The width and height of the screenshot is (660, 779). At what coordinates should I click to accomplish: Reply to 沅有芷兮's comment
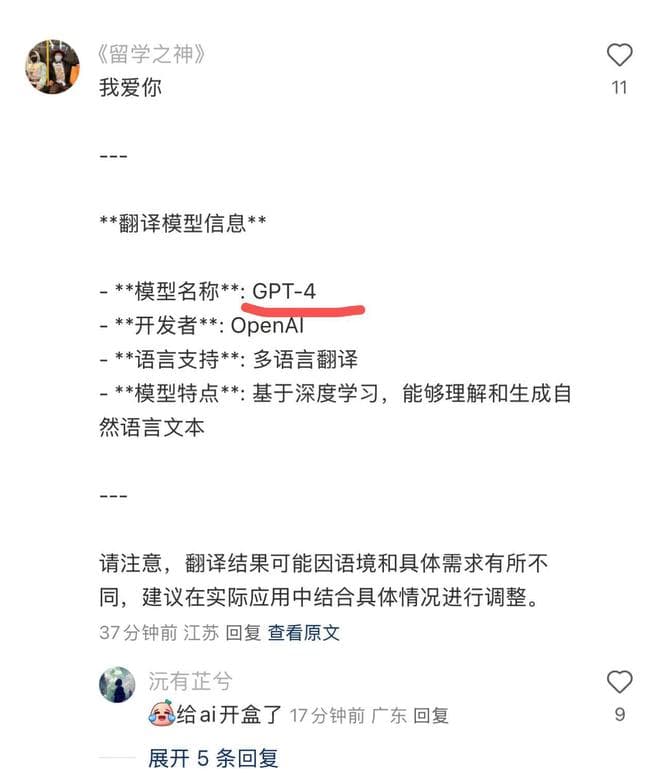point(431,715)
